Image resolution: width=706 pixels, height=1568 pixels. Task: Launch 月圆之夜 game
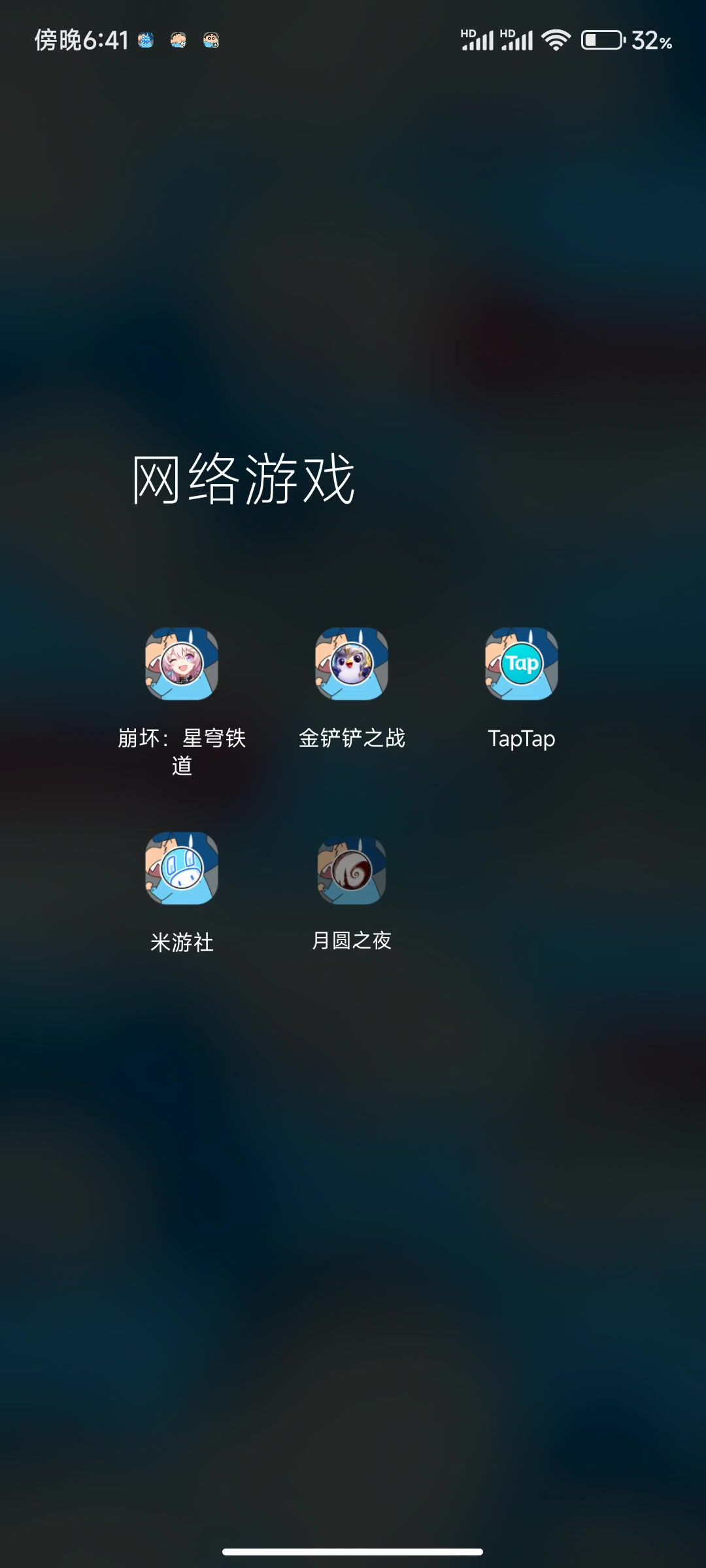[x=352, y=870]
